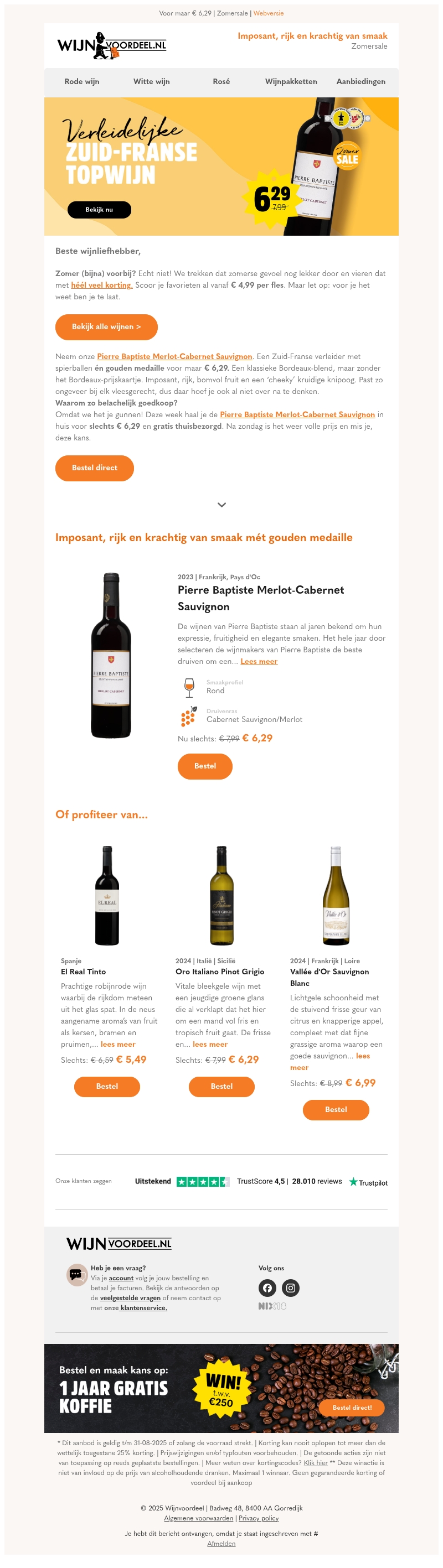The width and height of the screenshot is (443, 1568).
Task: Tap the Bestel direct button
Action: [x=95, y=468]
